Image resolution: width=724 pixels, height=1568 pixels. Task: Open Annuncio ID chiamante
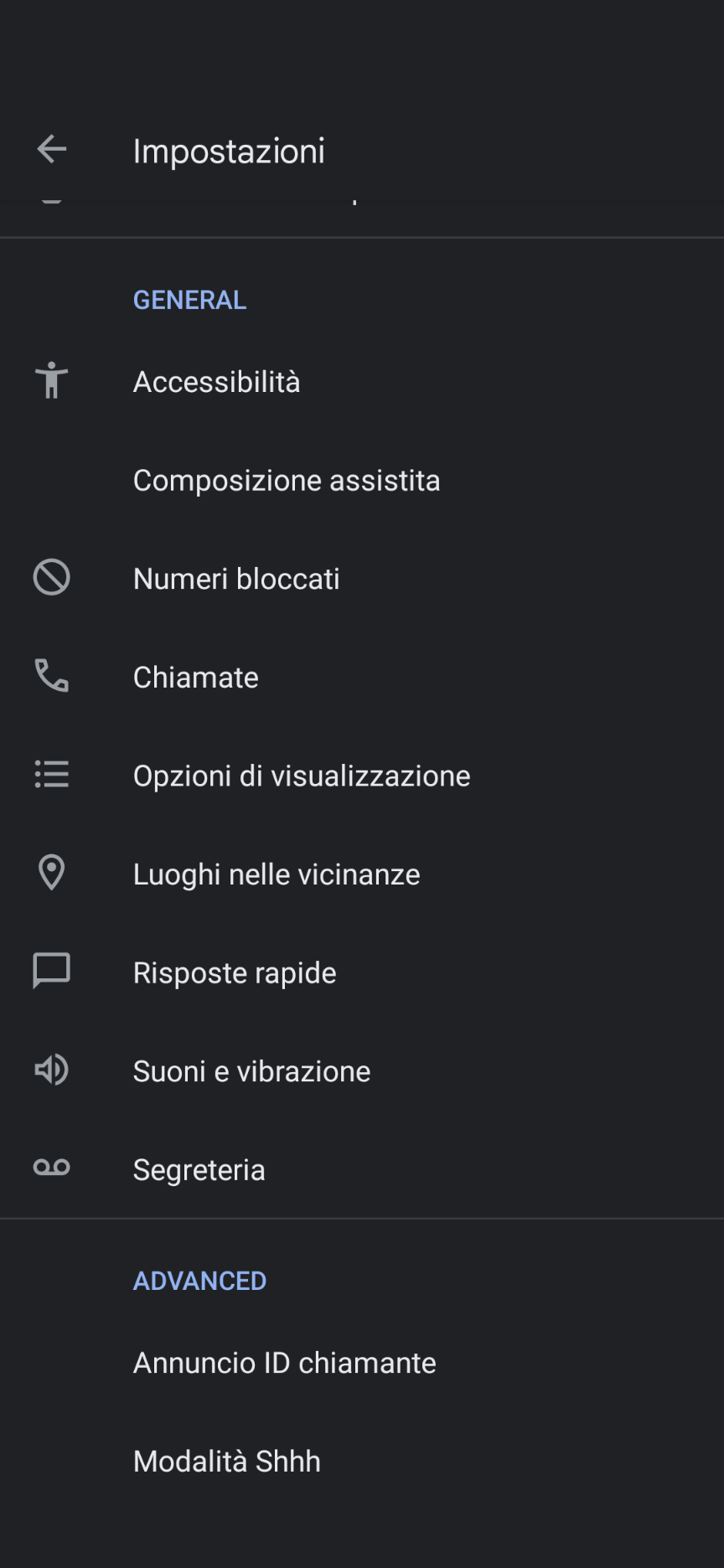[362, 1363]
